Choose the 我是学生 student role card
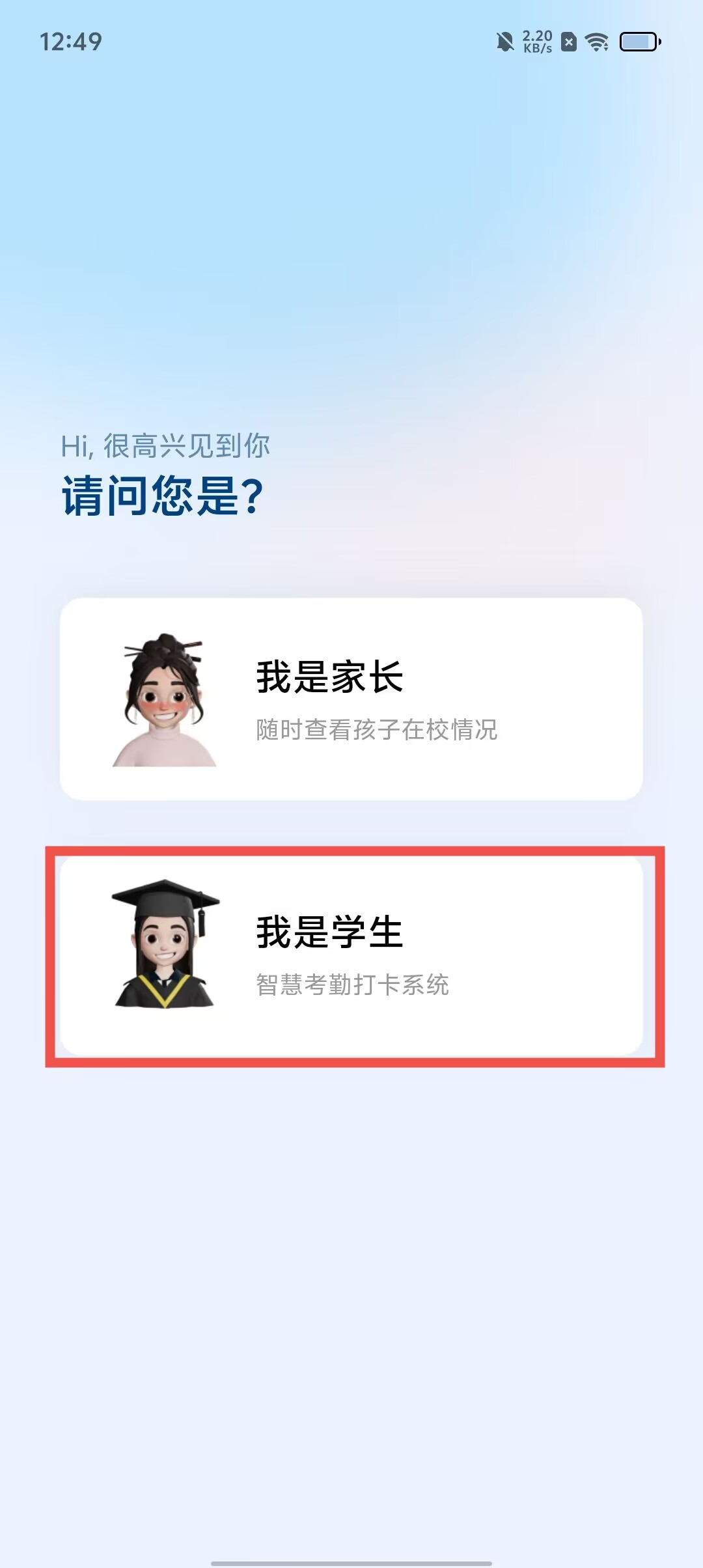The width and height of the screenshot is (703, 1568). [x=351, y=955]
